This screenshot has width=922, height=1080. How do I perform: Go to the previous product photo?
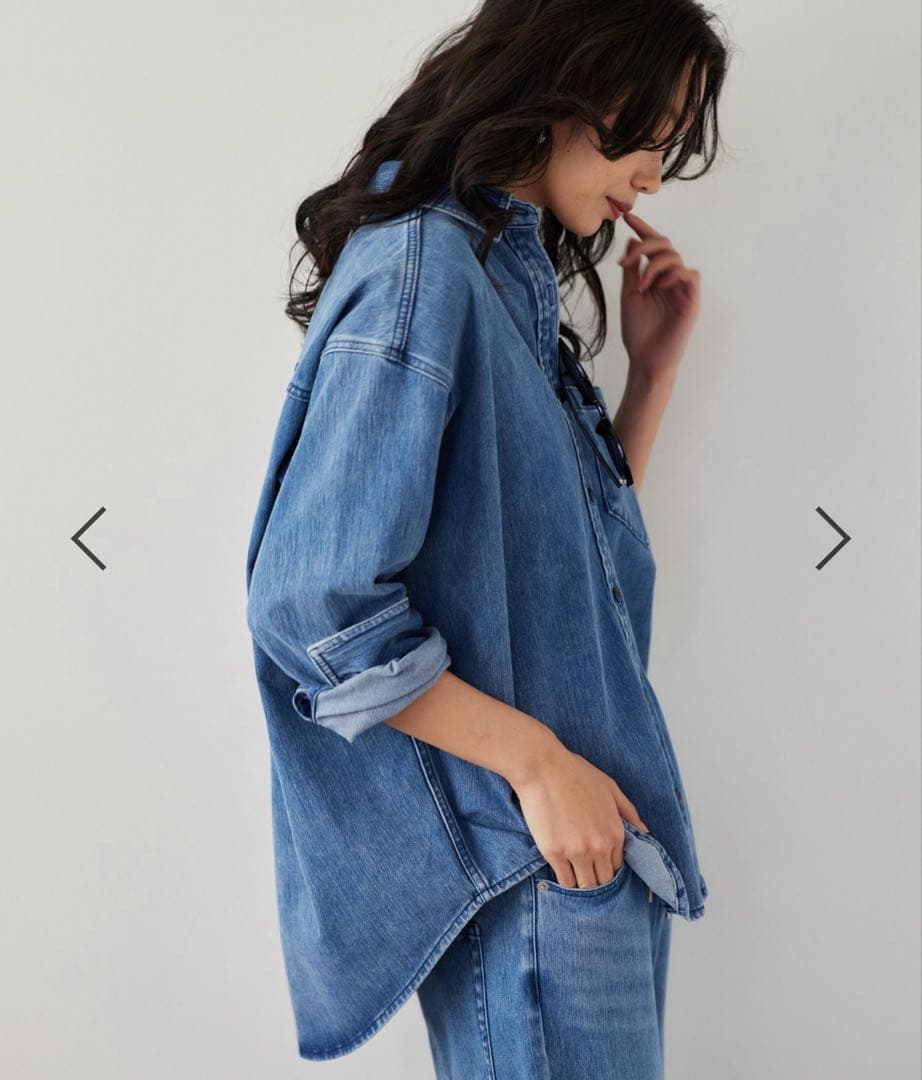tap(88, 538)
